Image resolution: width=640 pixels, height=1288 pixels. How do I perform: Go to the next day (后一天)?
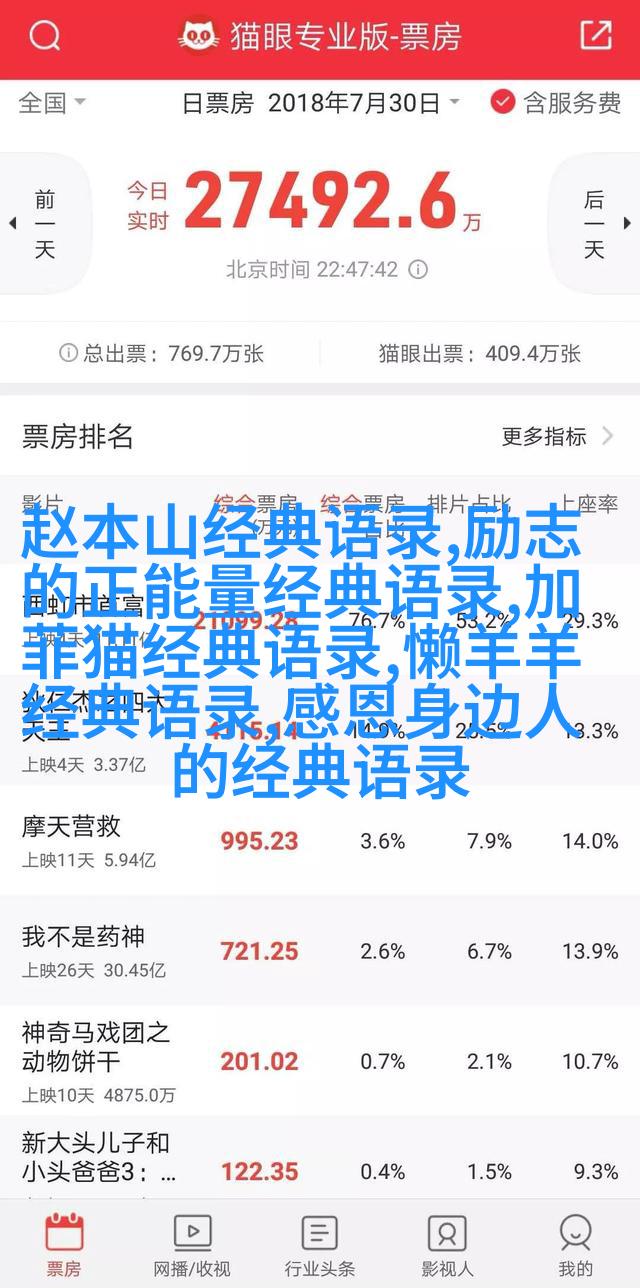pos(600,223)
